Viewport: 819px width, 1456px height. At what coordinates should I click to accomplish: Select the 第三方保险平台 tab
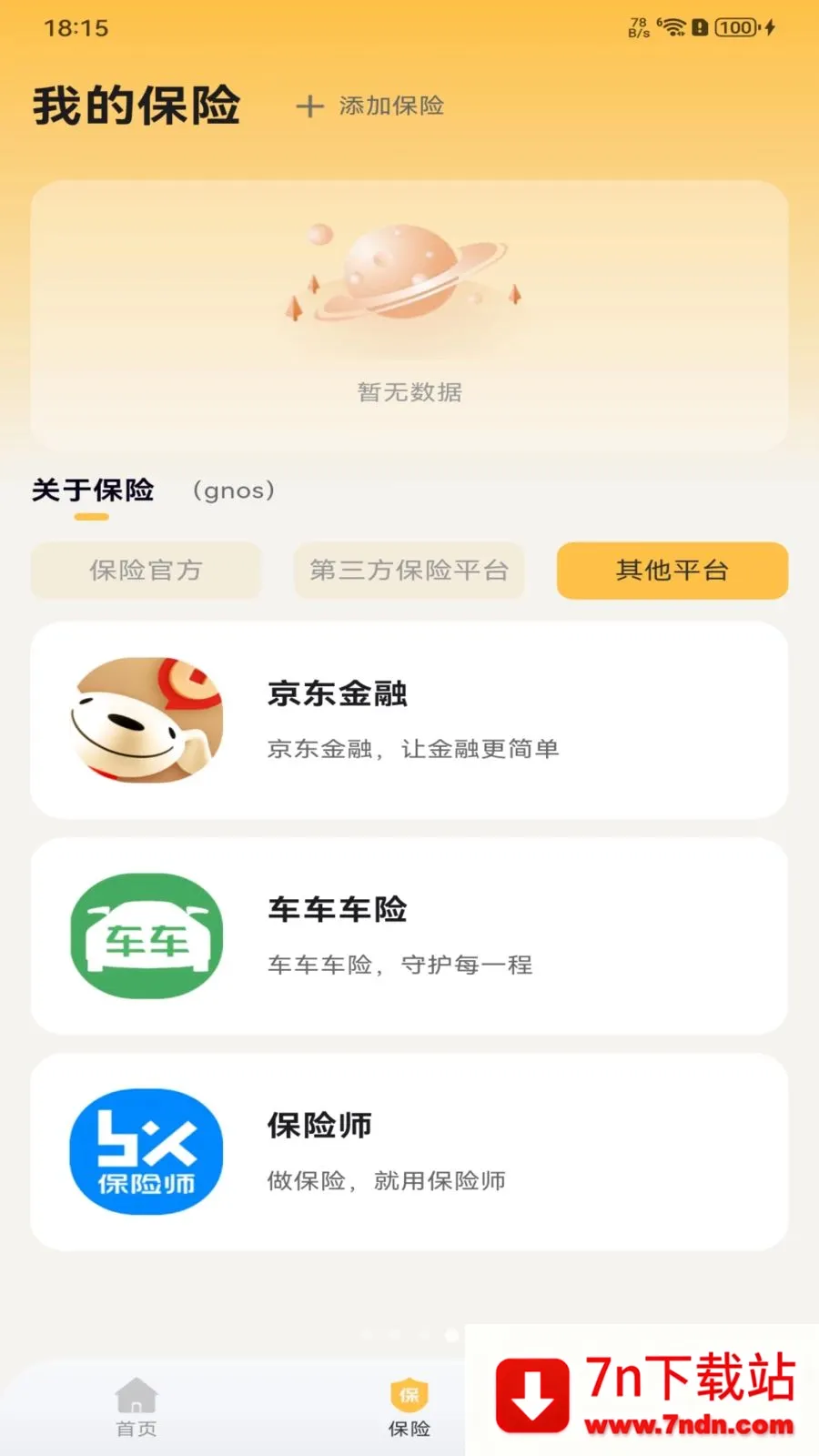point(409,571)
